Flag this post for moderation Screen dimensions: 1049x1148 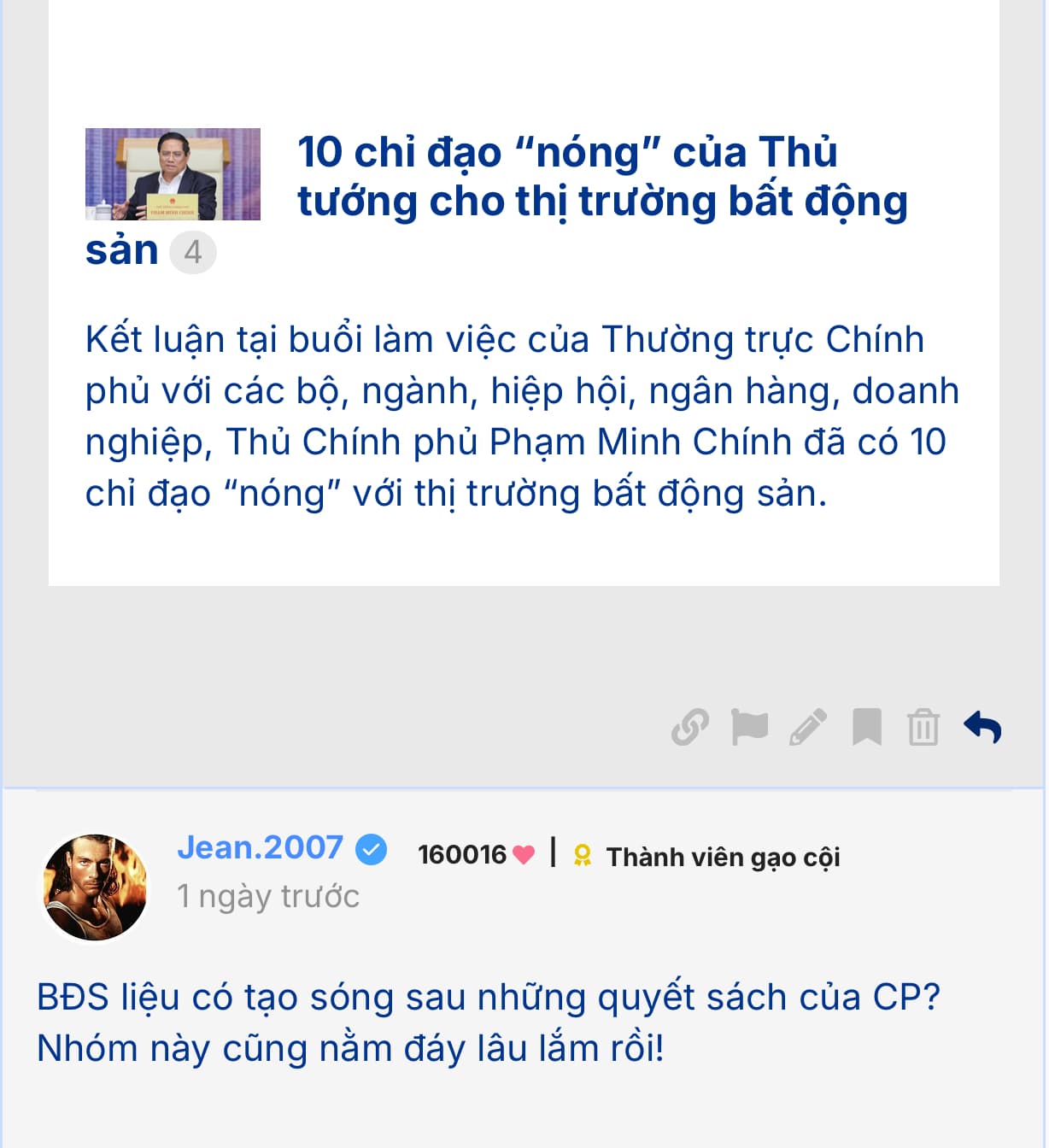[749, 728]
